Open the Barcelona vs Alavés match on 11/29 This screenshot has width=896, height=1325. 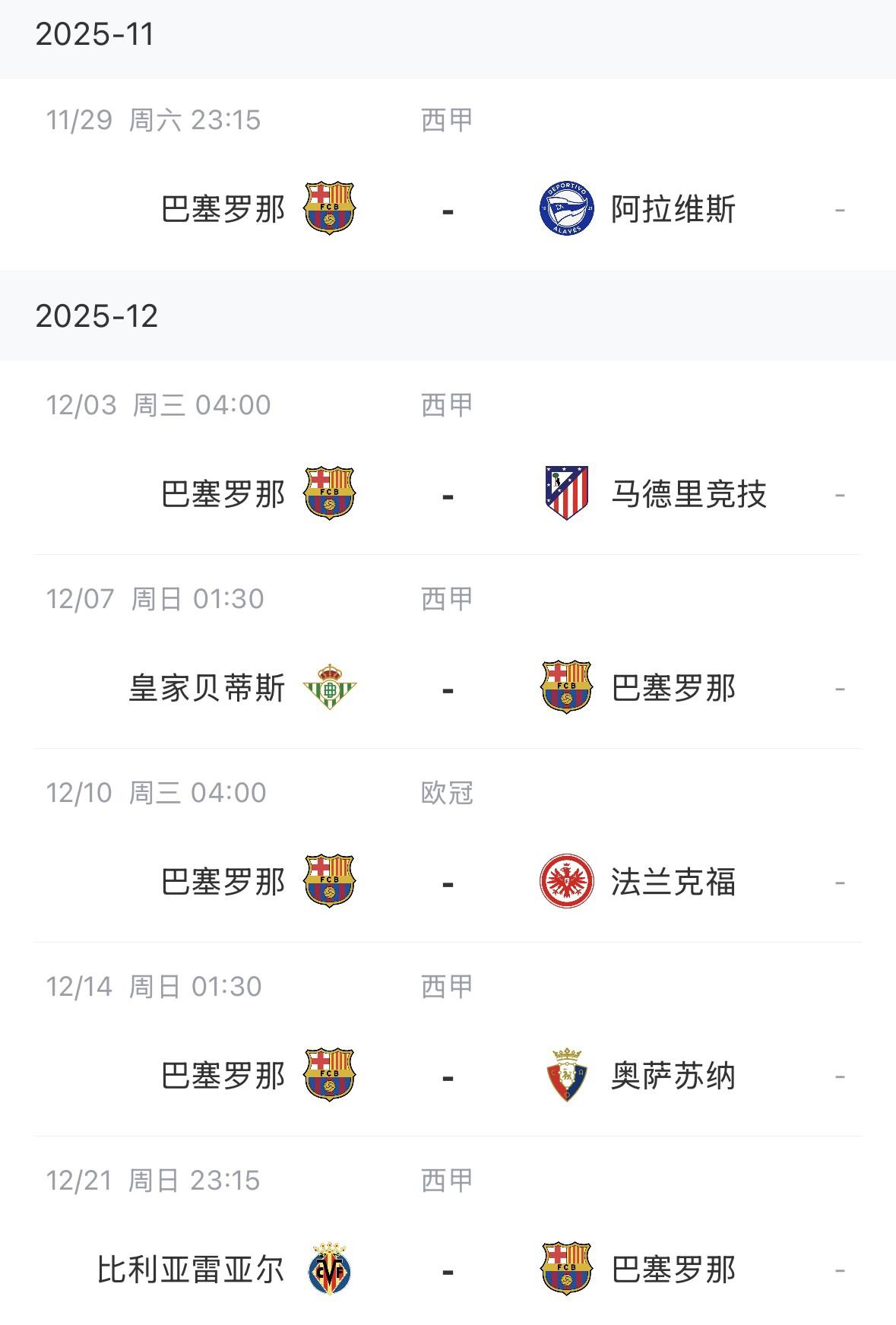click(x=448, y=209)
